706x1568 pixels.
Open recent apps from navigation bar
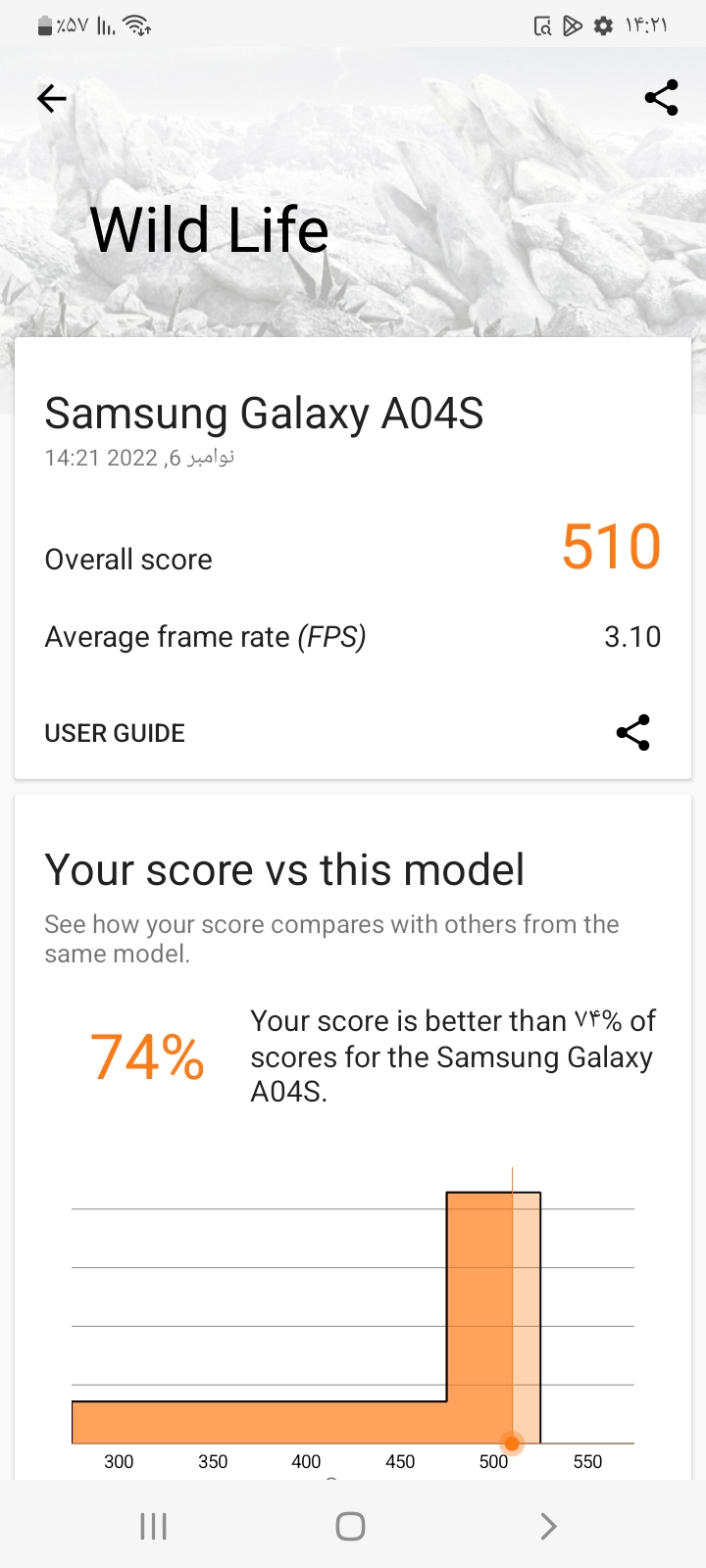[154, 1526]
